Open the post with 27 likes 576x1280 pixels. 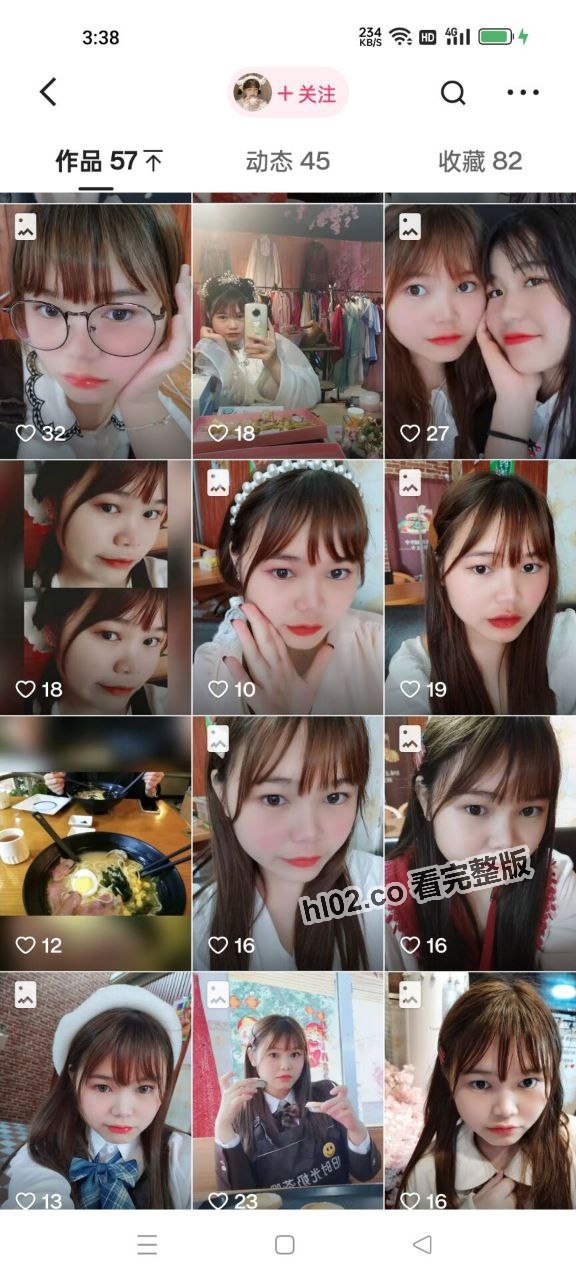[480, 331]
